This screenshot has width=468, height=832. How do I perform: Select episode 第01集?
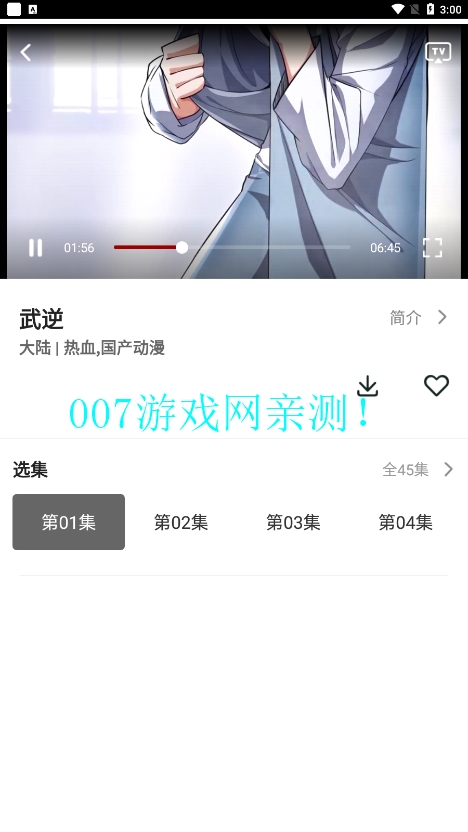(x=68, y=522)
